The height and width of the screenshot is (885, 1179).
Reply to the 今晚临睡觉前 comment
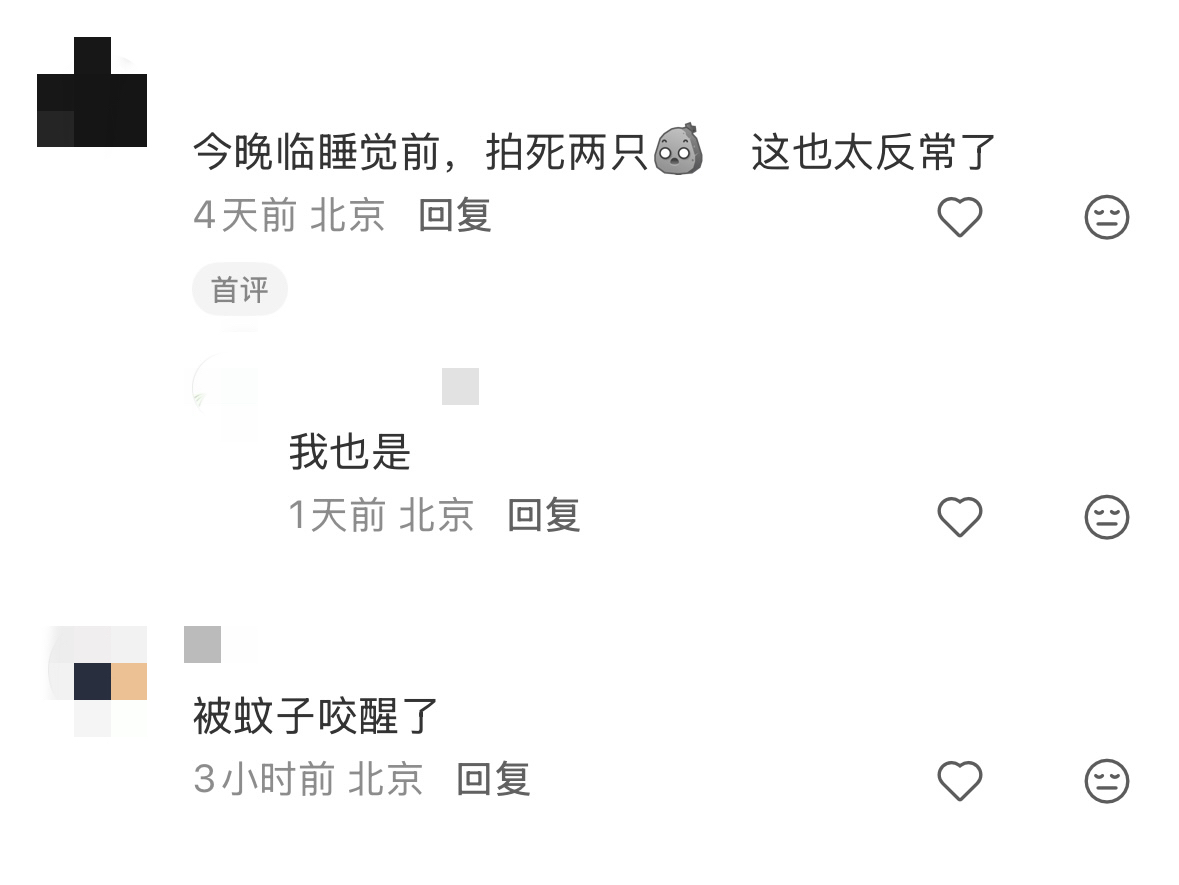[455, 215]
